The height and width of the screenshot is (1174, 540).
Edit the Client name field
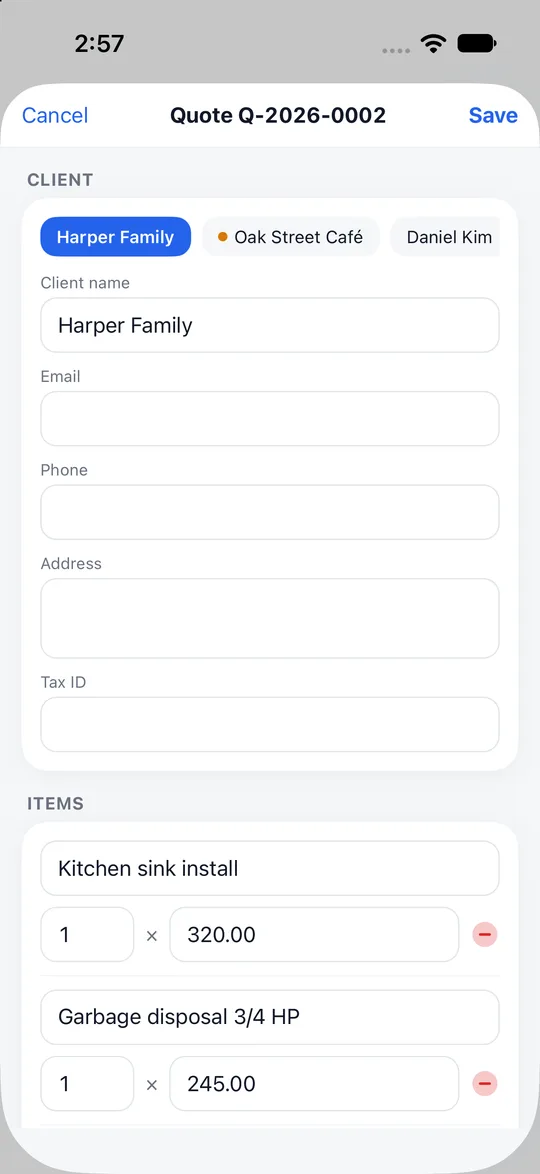(270, 325)
